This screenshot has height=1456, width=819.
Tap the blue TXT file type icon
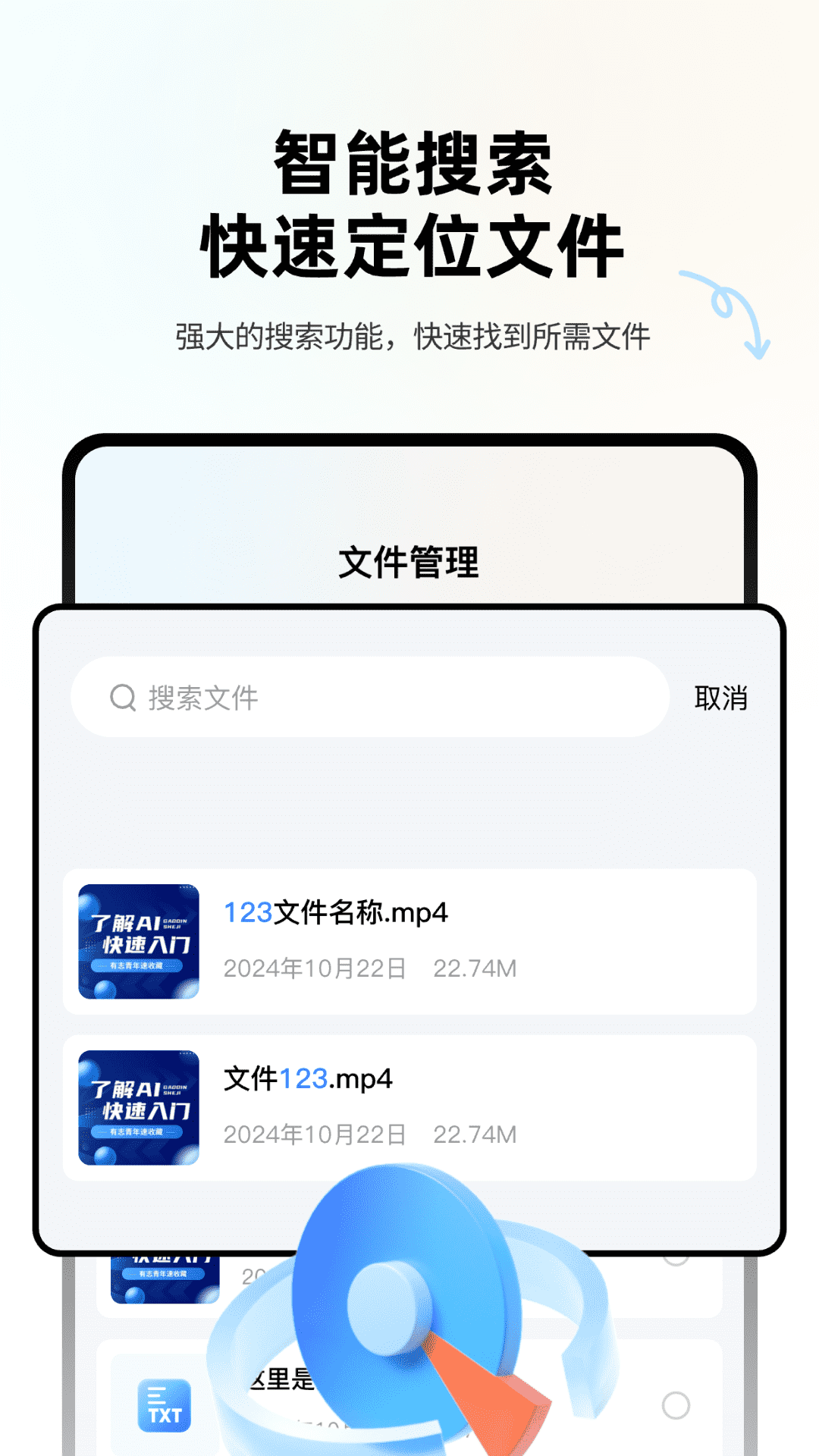click(163, 1407)
